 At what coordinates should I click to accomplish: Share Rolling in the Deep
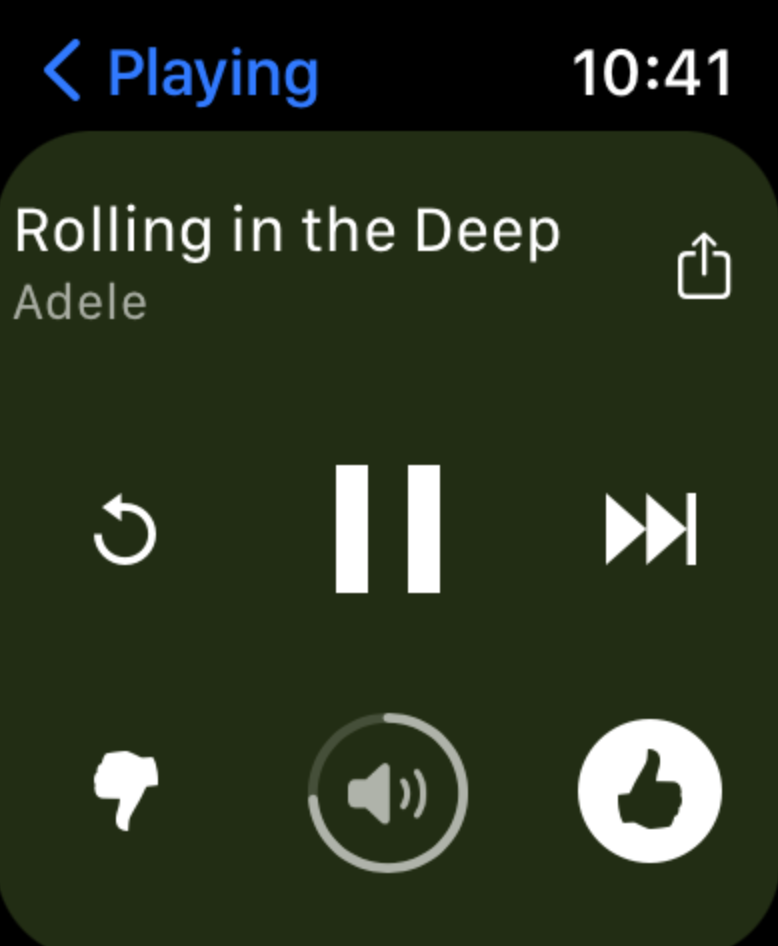pyautogui.click(x=704, y=266)
